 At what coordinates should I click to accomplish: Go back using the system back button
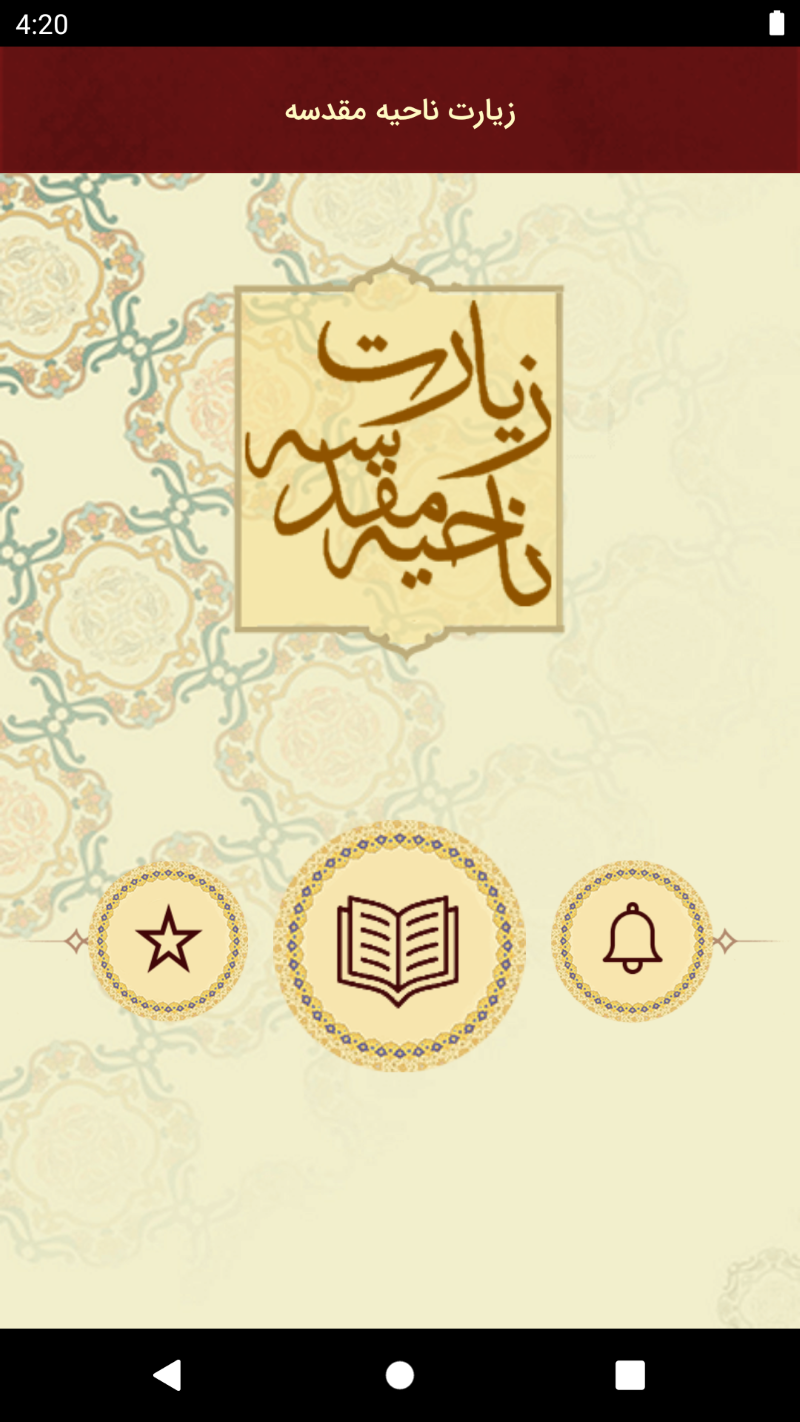coord(167,1375)
